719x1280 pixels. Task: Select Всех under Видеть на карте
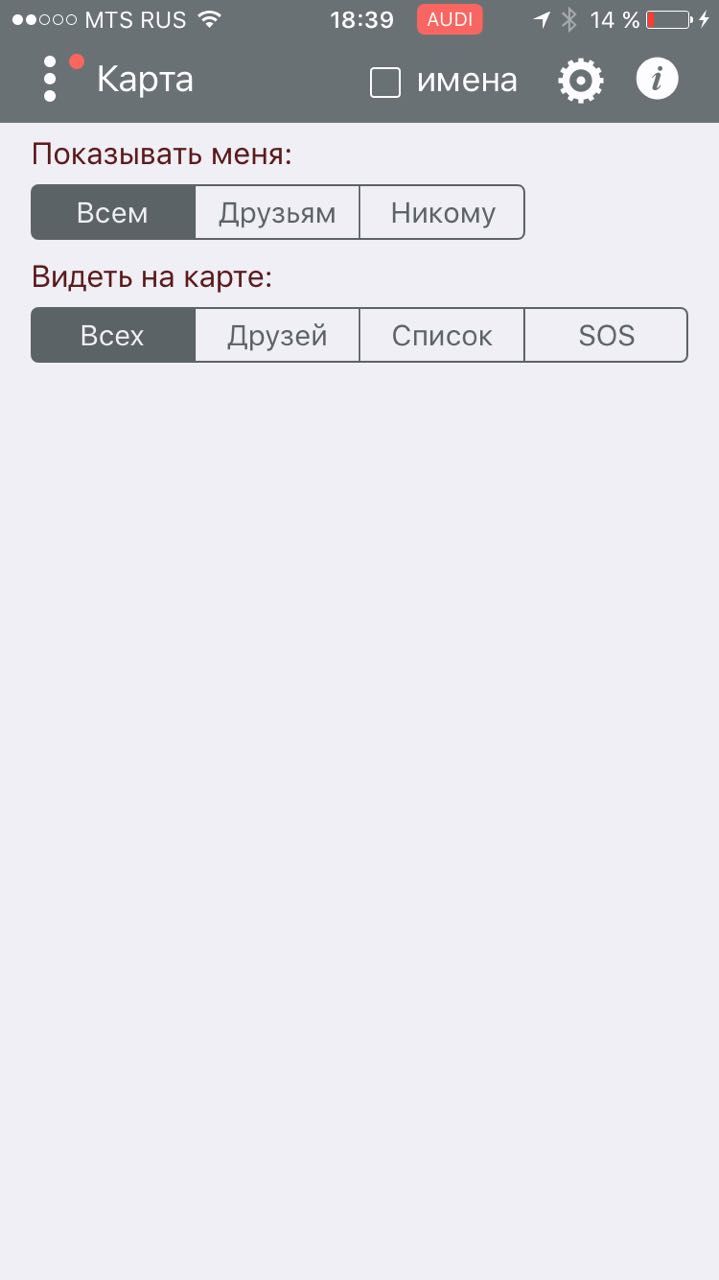[113, 335]
